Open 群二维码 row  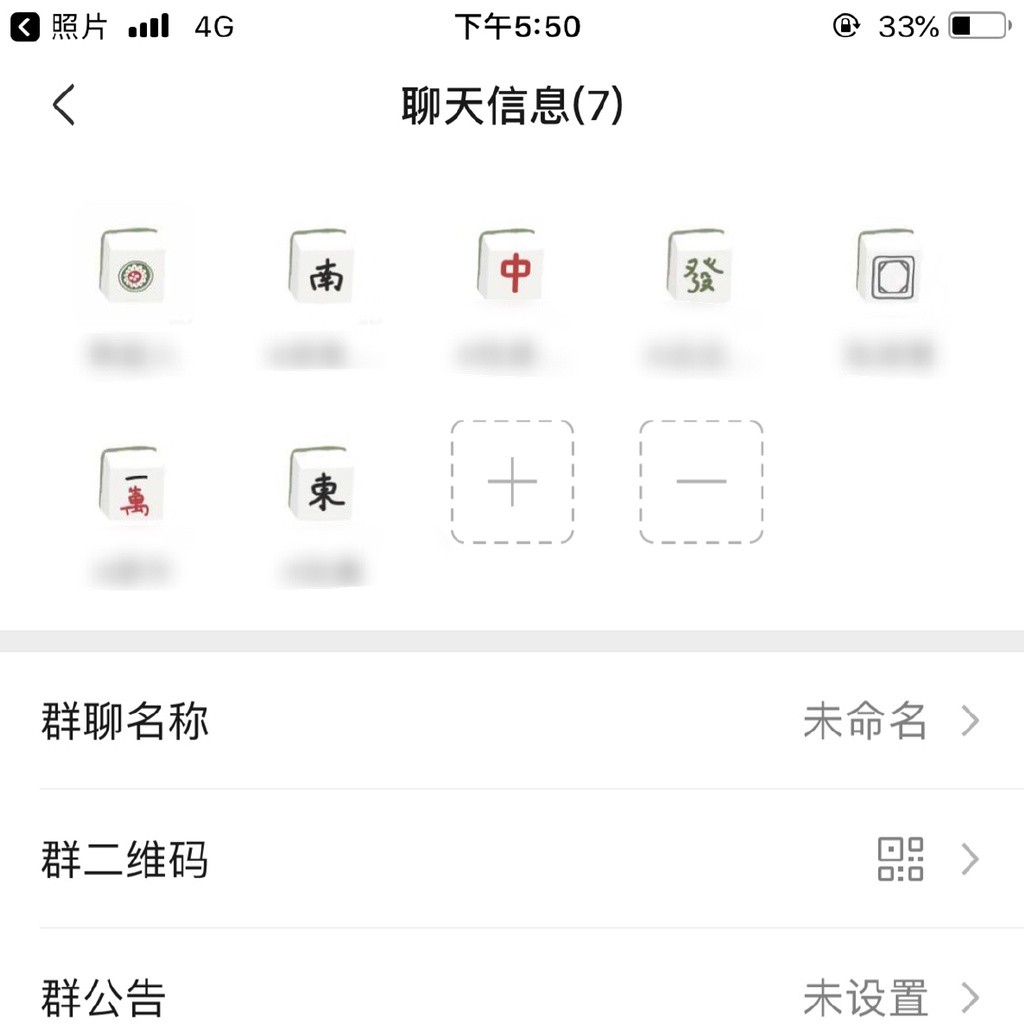pos(512,859)
